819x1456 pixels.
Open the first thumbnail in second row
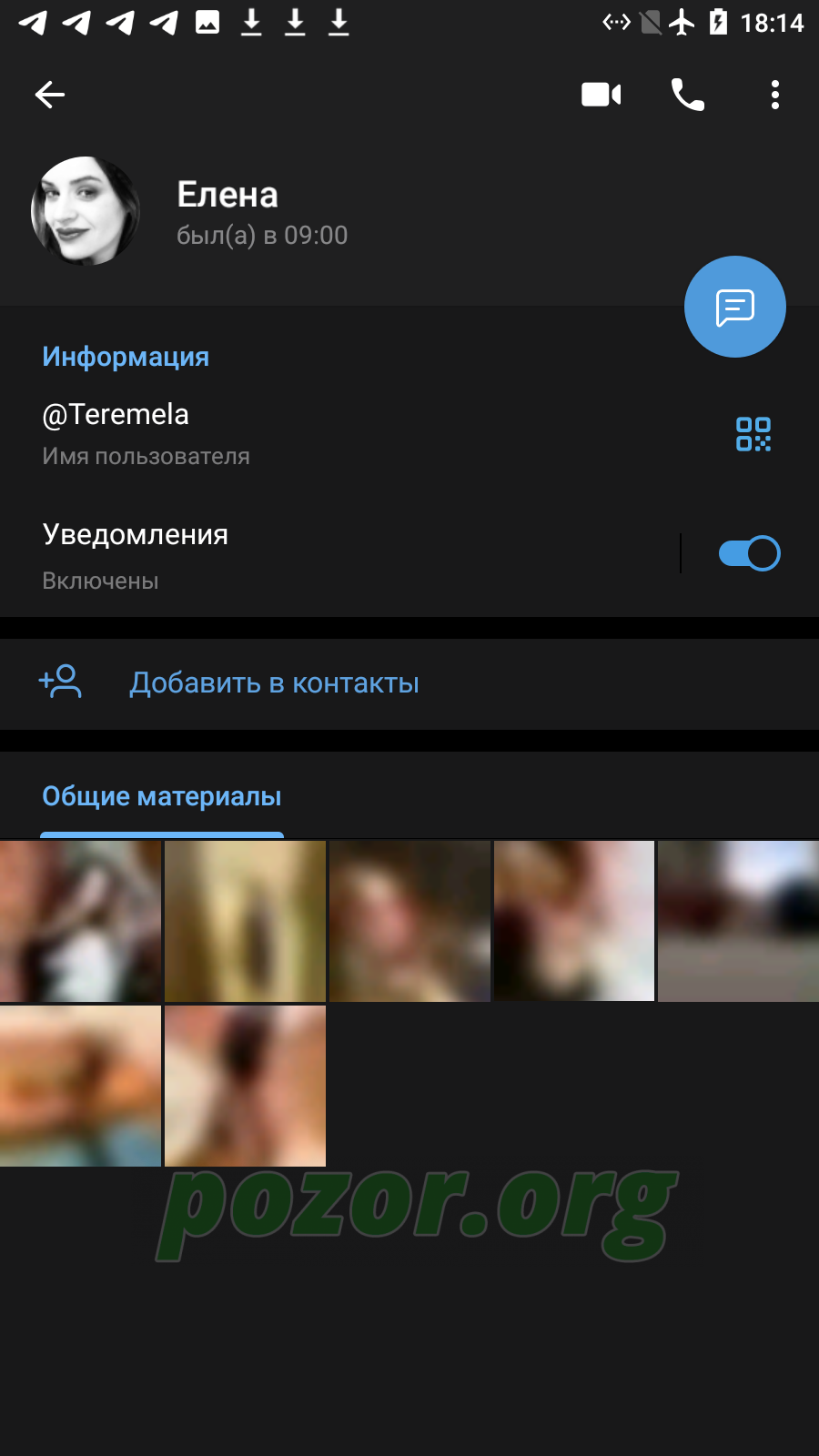[x=80, y=1086]
